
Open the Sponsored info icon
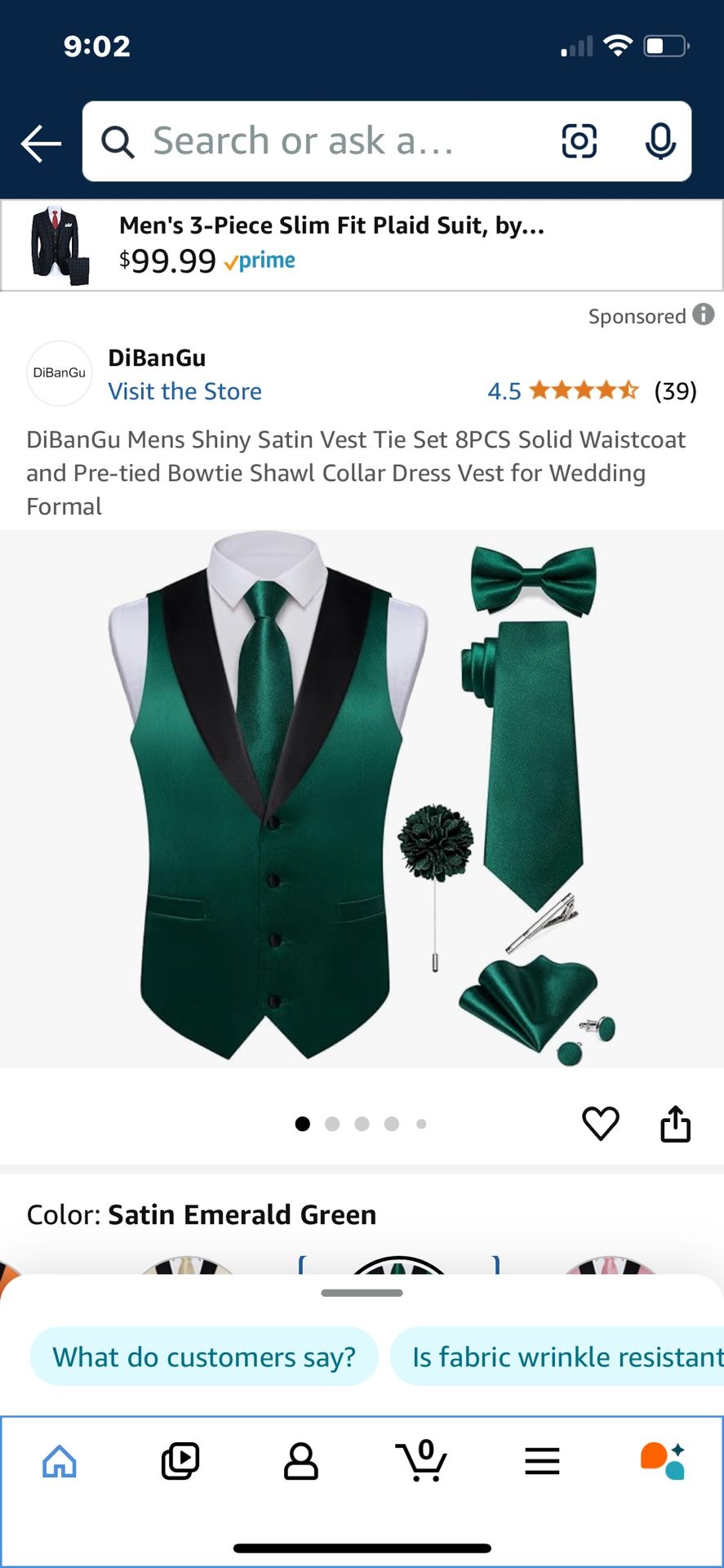pyautogui.click(x=704, y=314)
